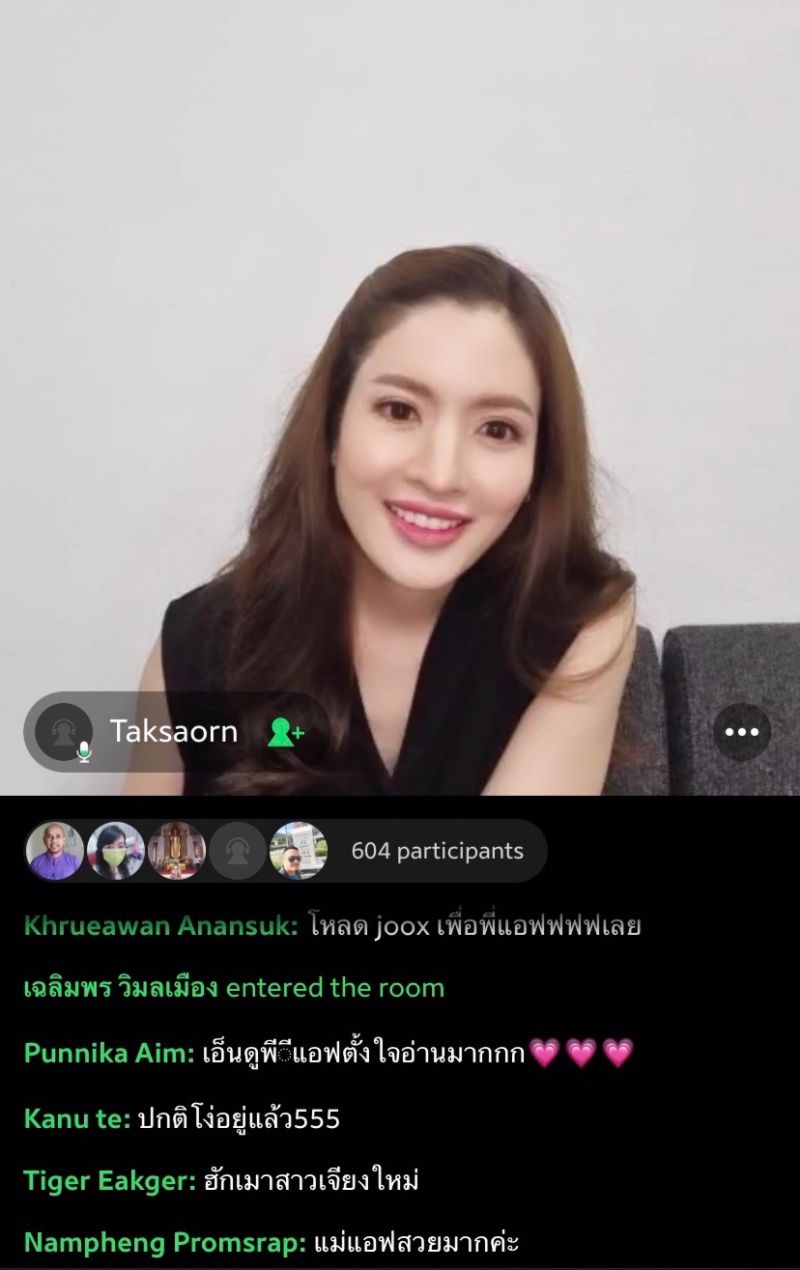Open Taksaorn's profile name chip
The width and height of the screenshot is (800, 1270).
[x=173, y=732]
